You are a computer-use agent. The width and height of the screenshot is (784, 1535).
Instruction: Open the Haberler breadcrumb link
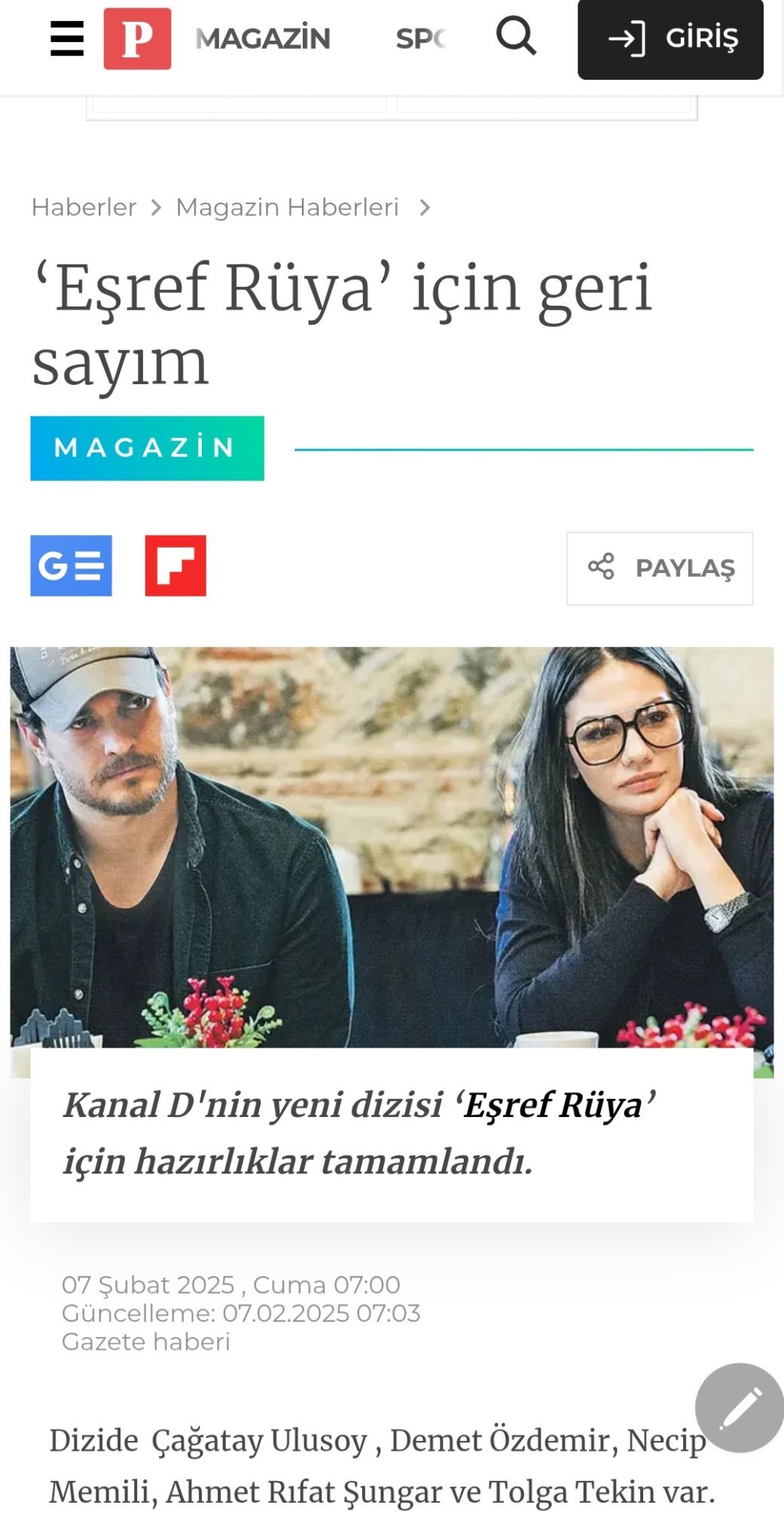tap(84, 207)
